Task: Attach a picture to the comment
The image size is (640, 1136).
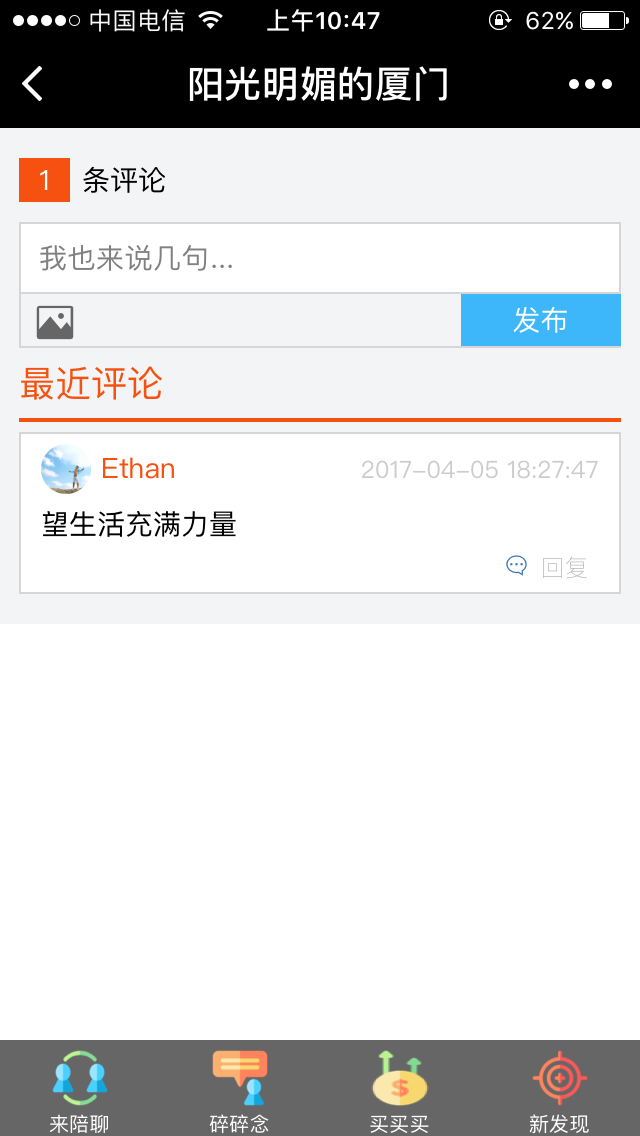Action: [x=55, y=322]
